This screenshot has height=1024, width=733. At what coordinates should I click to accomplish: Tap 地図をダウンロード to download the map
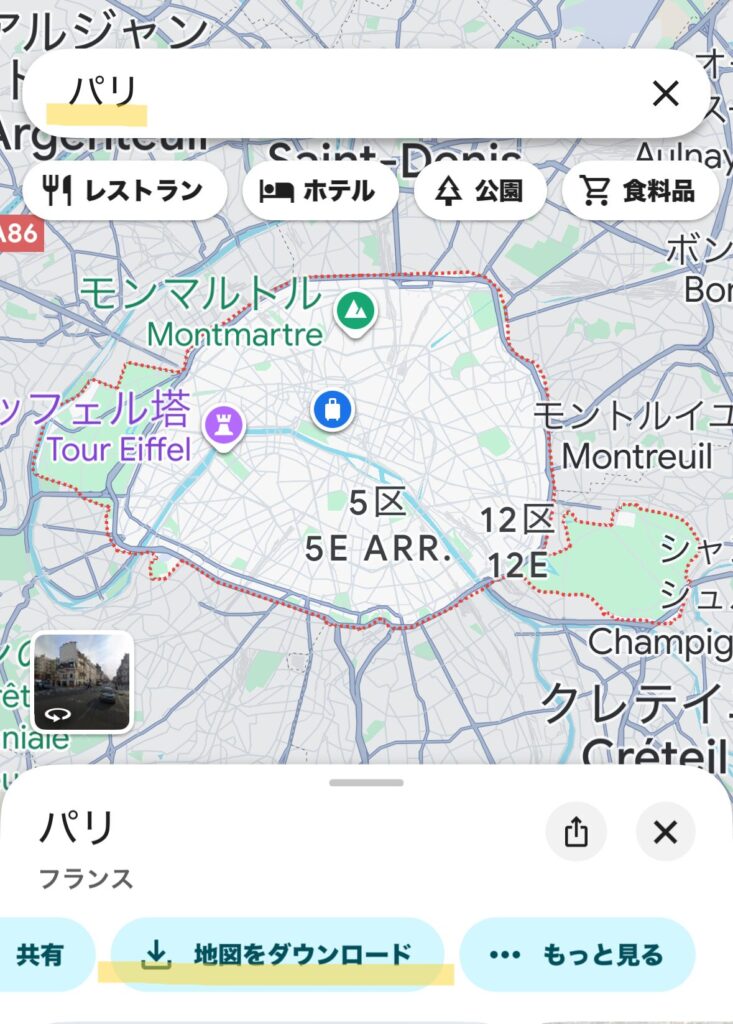point(277,955)
